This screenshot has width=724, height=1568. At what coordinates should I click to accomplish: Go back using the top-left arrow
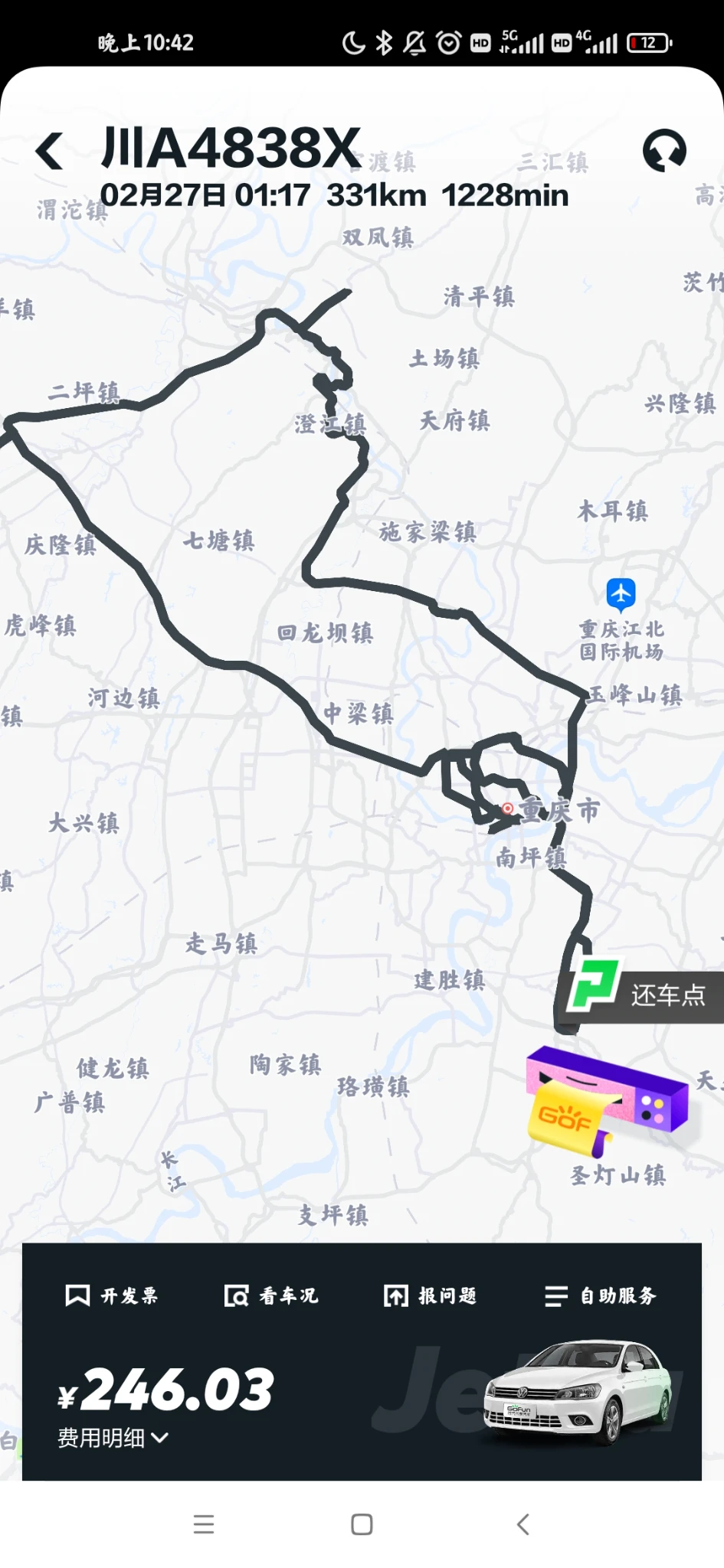pos(50,151)
